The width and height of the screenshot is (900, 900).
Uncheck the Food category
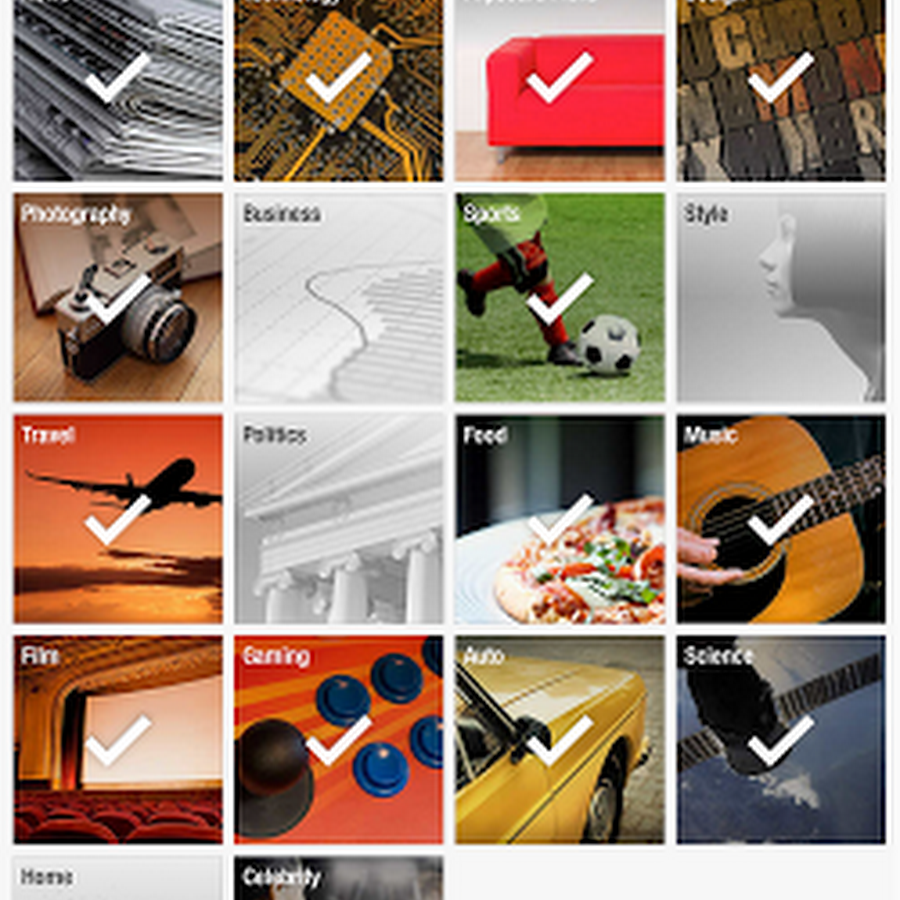pos(559,519)
